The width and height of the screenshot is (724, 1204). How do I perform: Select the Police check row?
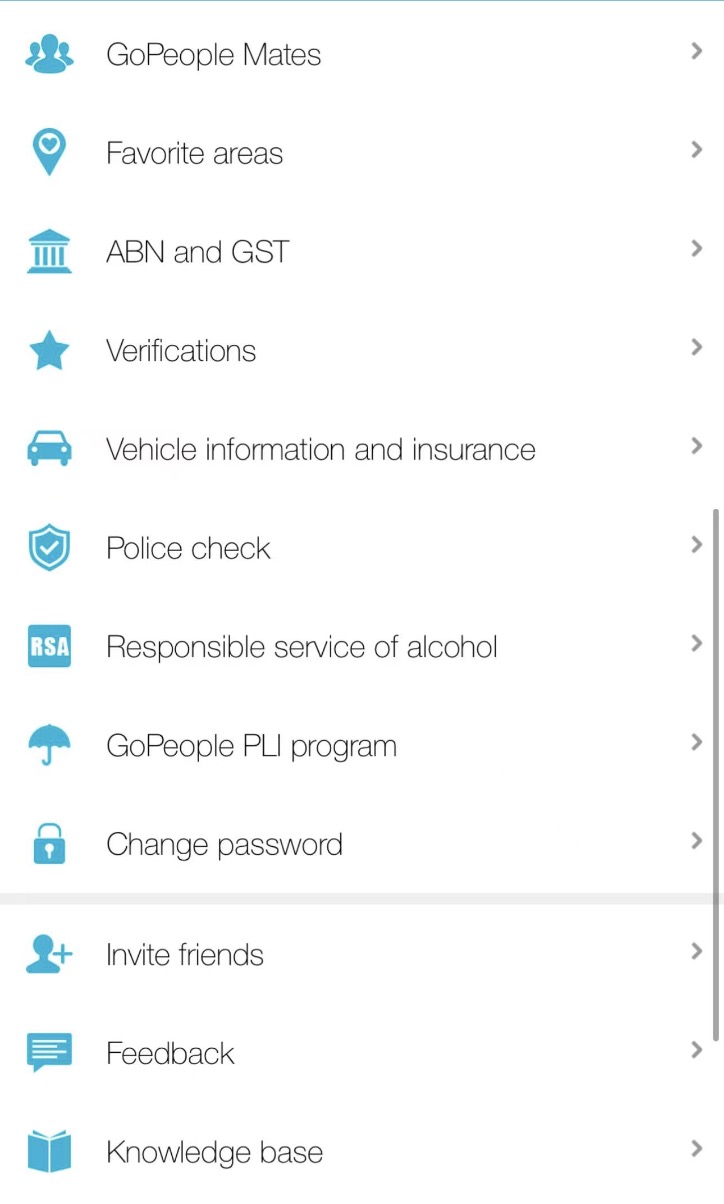(362, 548)
